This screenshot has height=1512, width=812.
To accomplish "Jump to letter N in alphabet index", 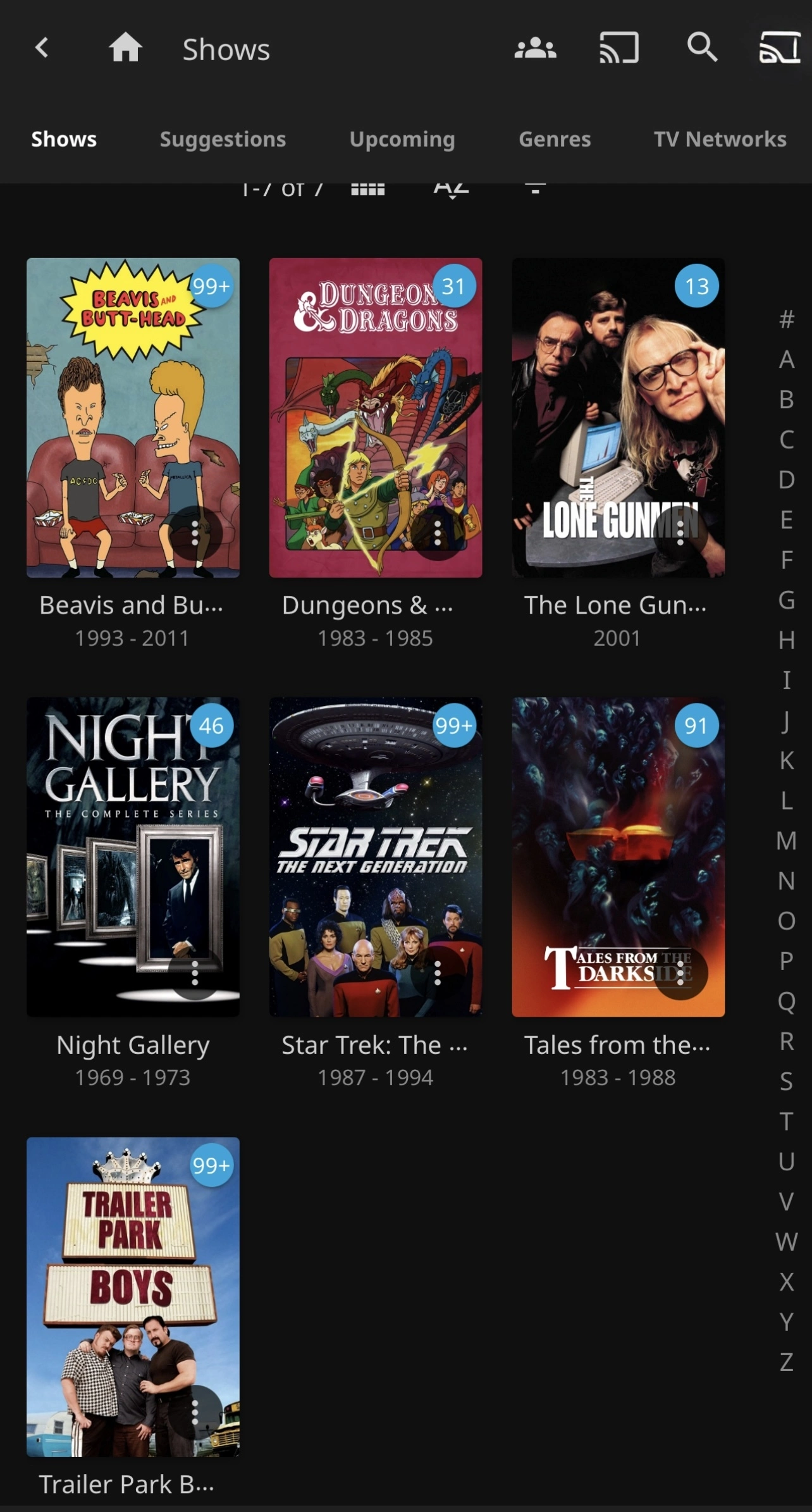I will (786, 881).
